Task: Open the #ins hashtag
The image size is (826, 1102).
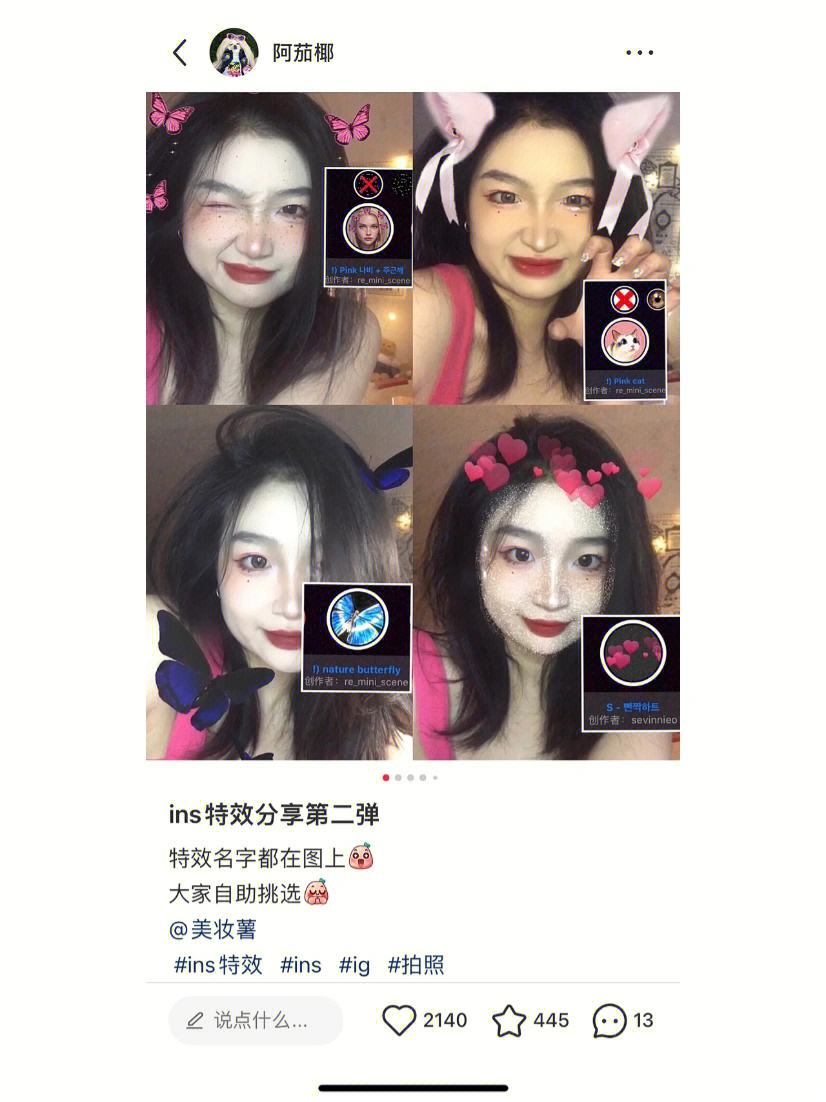Action: 301,965
